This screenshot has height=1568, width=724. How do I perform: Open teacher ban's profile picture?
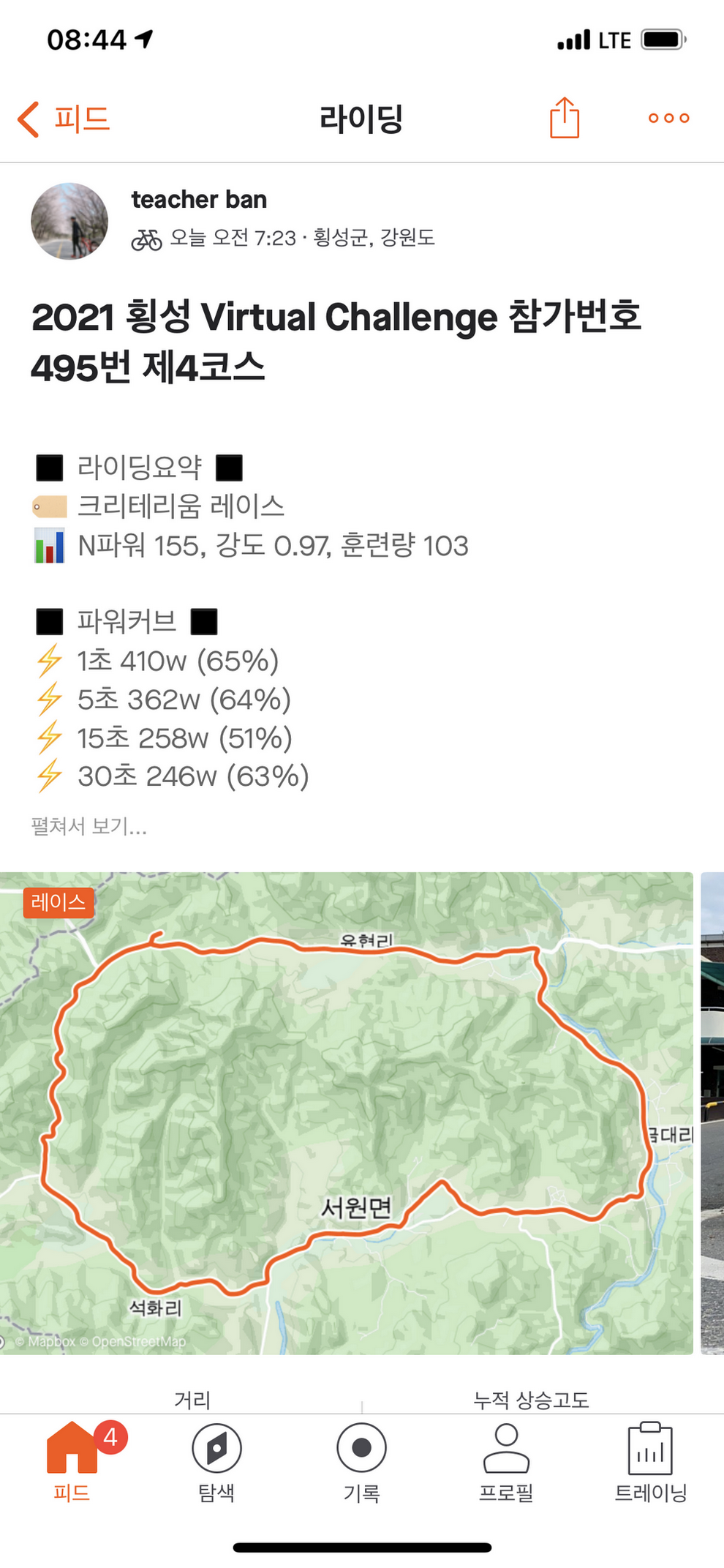tap(69, 221)
